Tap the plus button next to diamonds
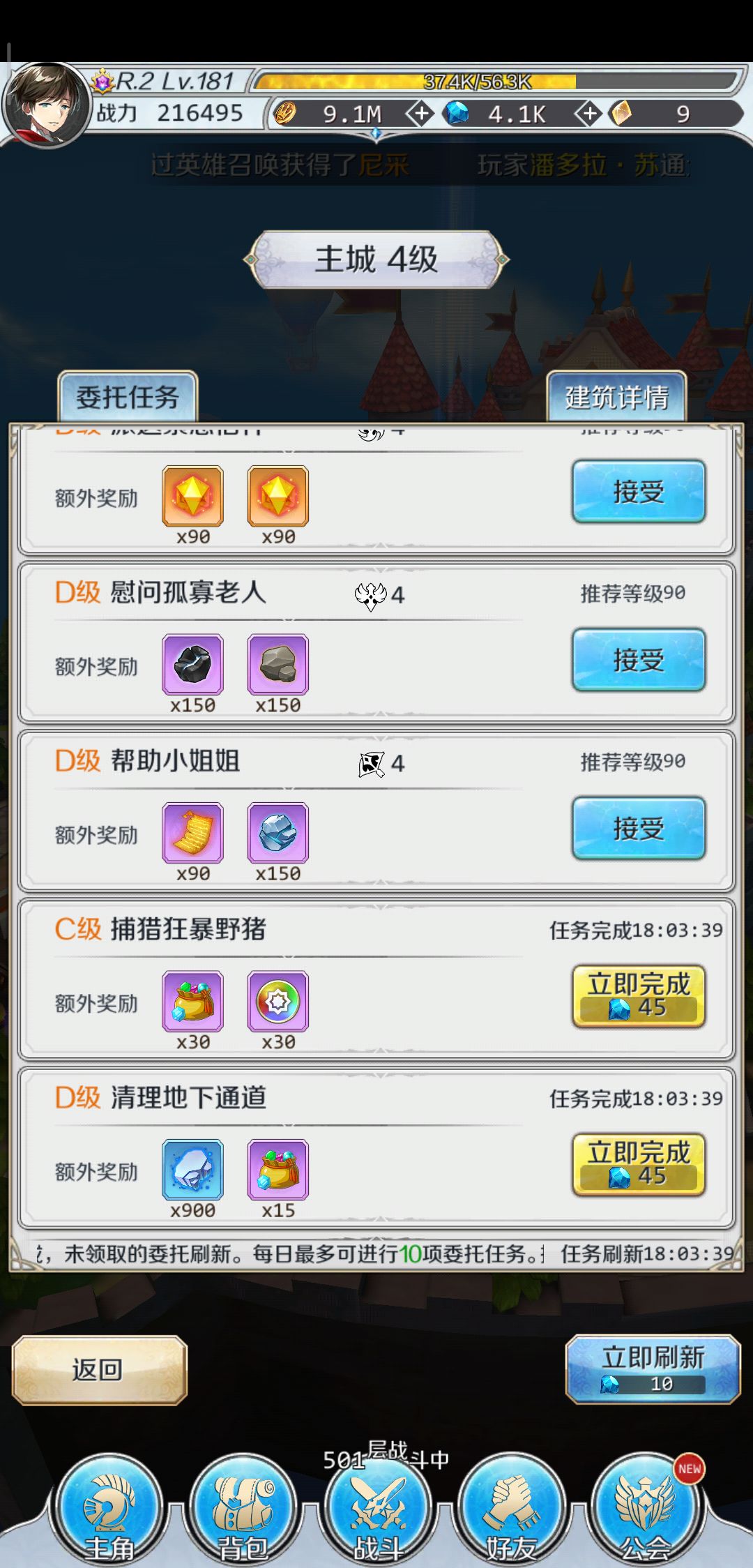The height and width of the screenshot is (1568, 753). tap(588, 113)
